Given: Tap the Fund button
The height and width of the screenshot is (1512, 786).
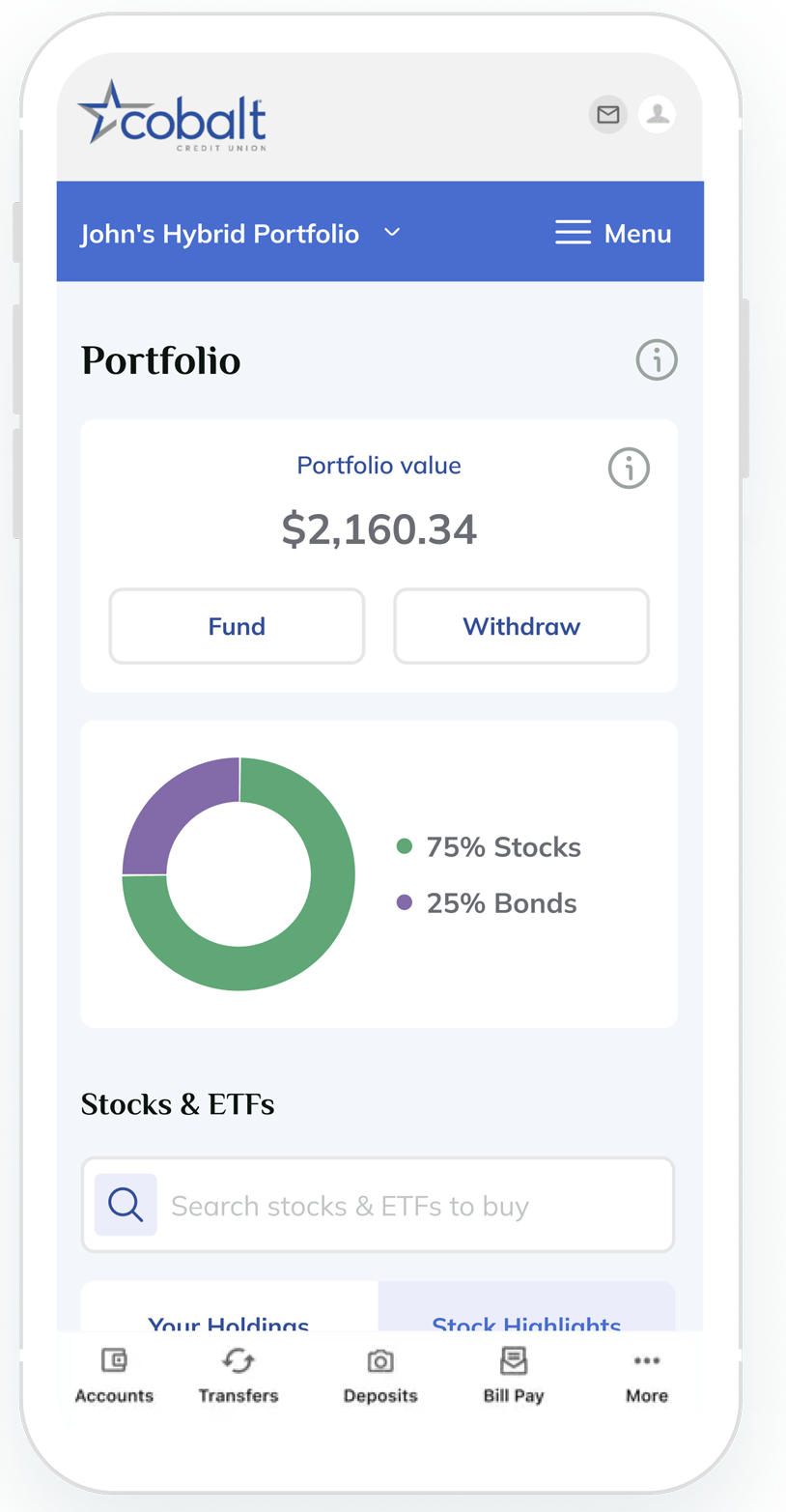Looking at the screenshot, I should pos(237,626).
